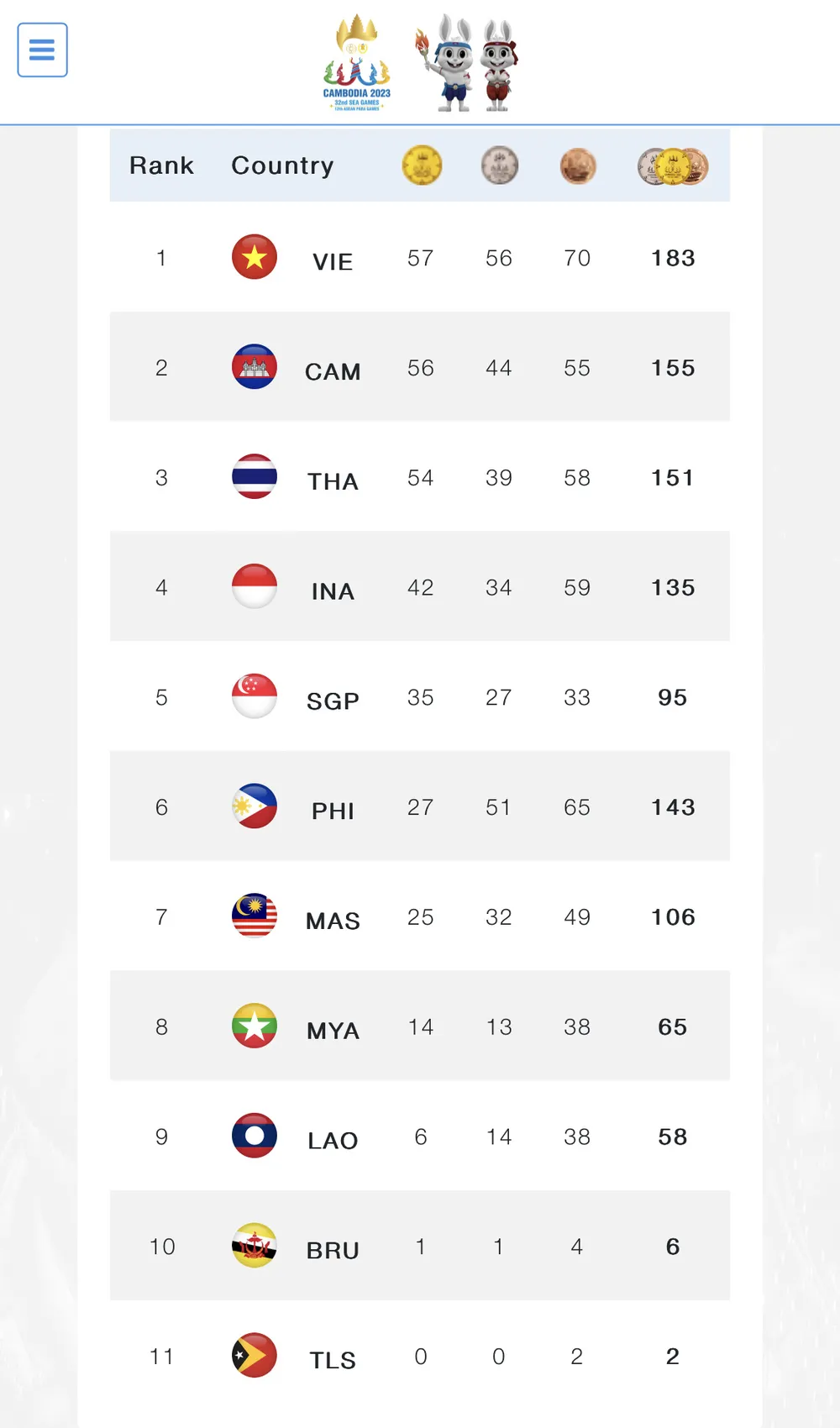Select the PHI country code
This screenshot has width=840, height=1428.
click(x=333, y=811)
